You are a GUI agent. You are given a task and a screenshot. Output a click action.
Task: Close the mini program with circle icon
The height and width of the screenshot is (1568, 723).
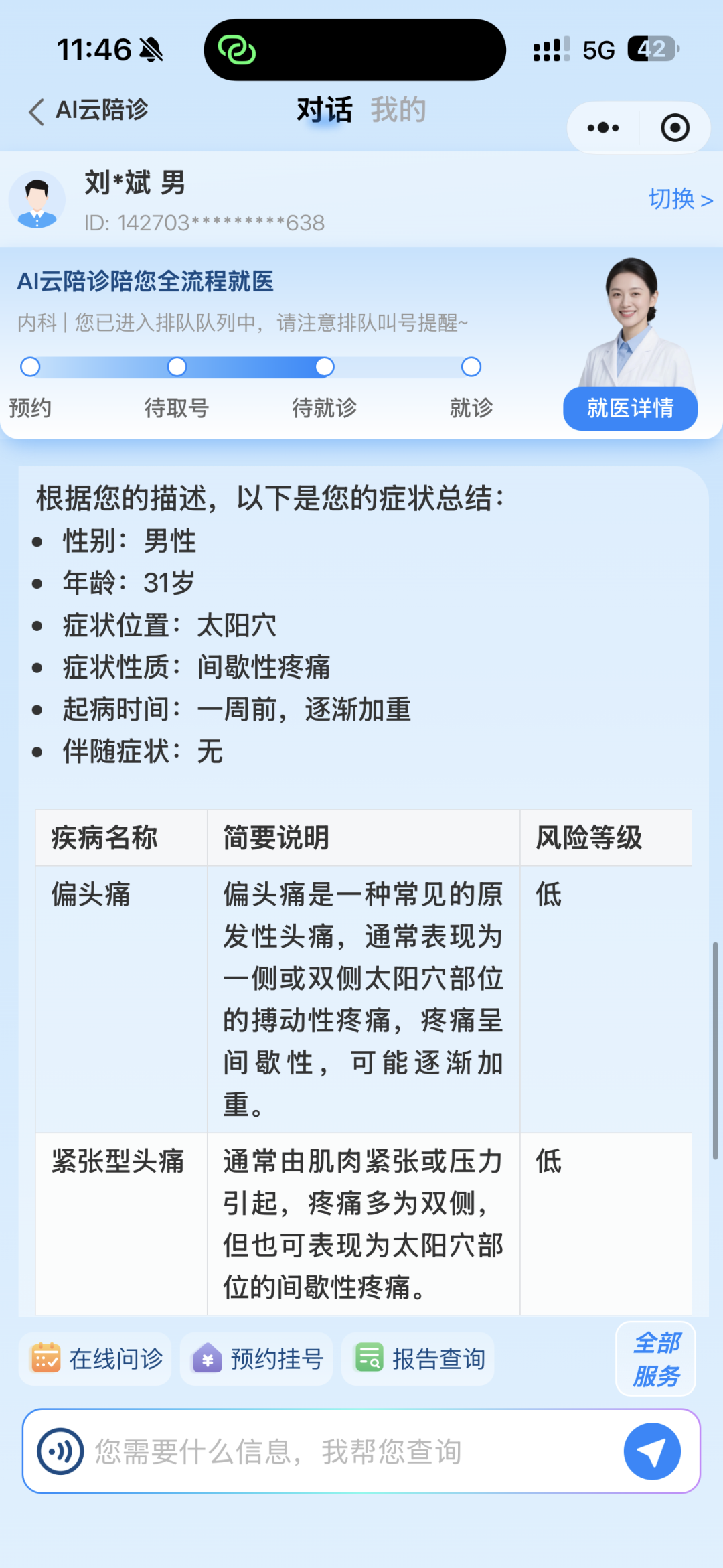pos(675,127)
